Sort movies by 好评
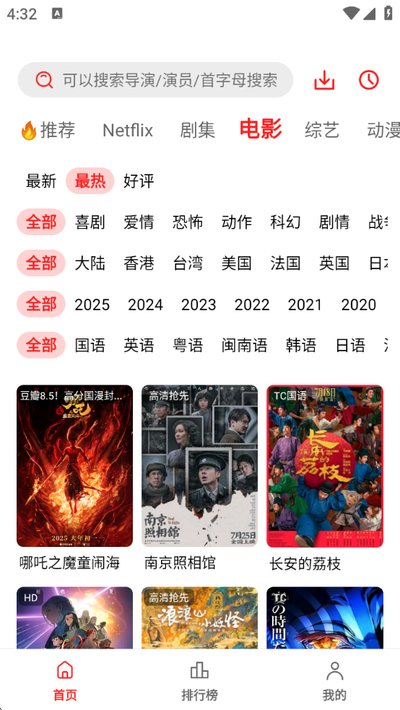 pyautogui.click(x=139, y=181)
